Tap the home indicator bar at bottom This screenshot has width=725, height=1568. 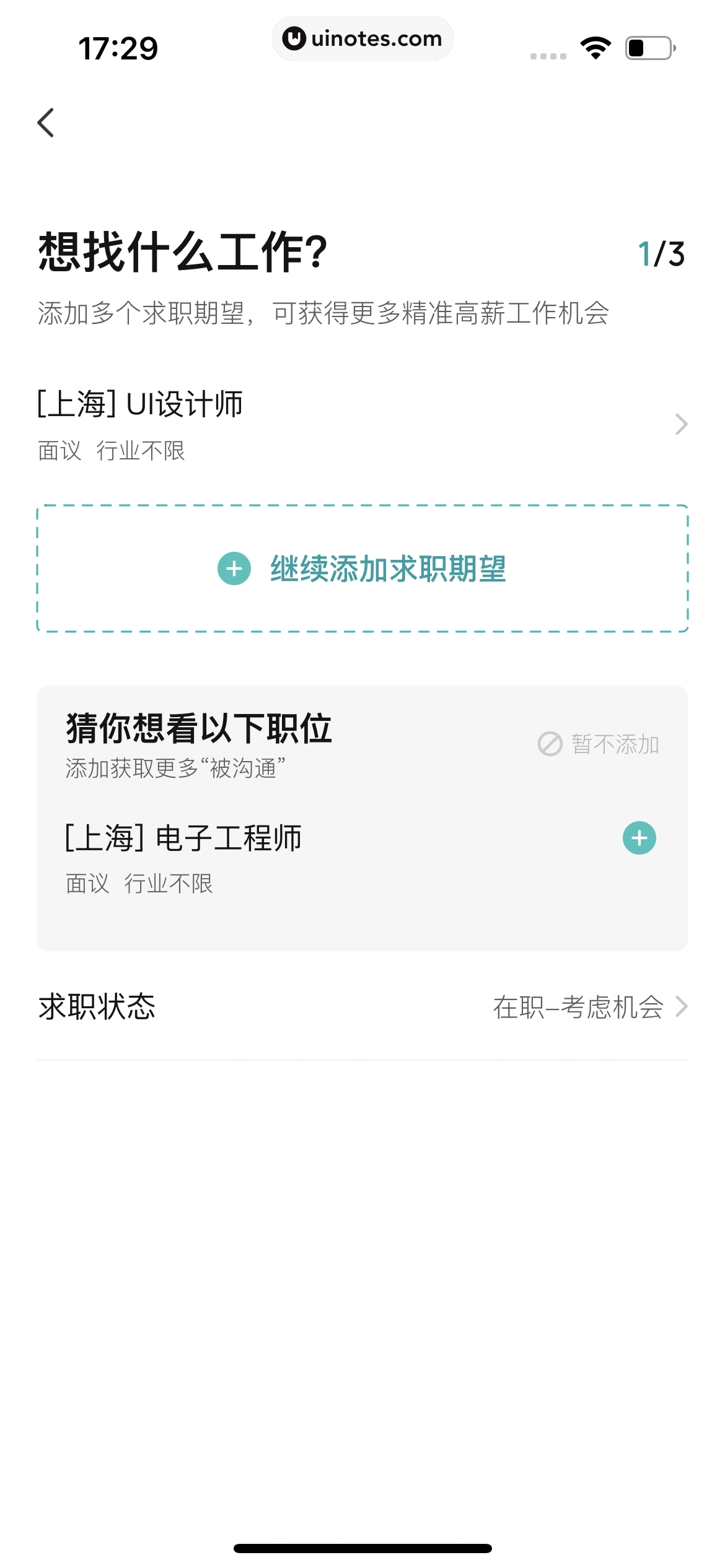point(362,1547)
